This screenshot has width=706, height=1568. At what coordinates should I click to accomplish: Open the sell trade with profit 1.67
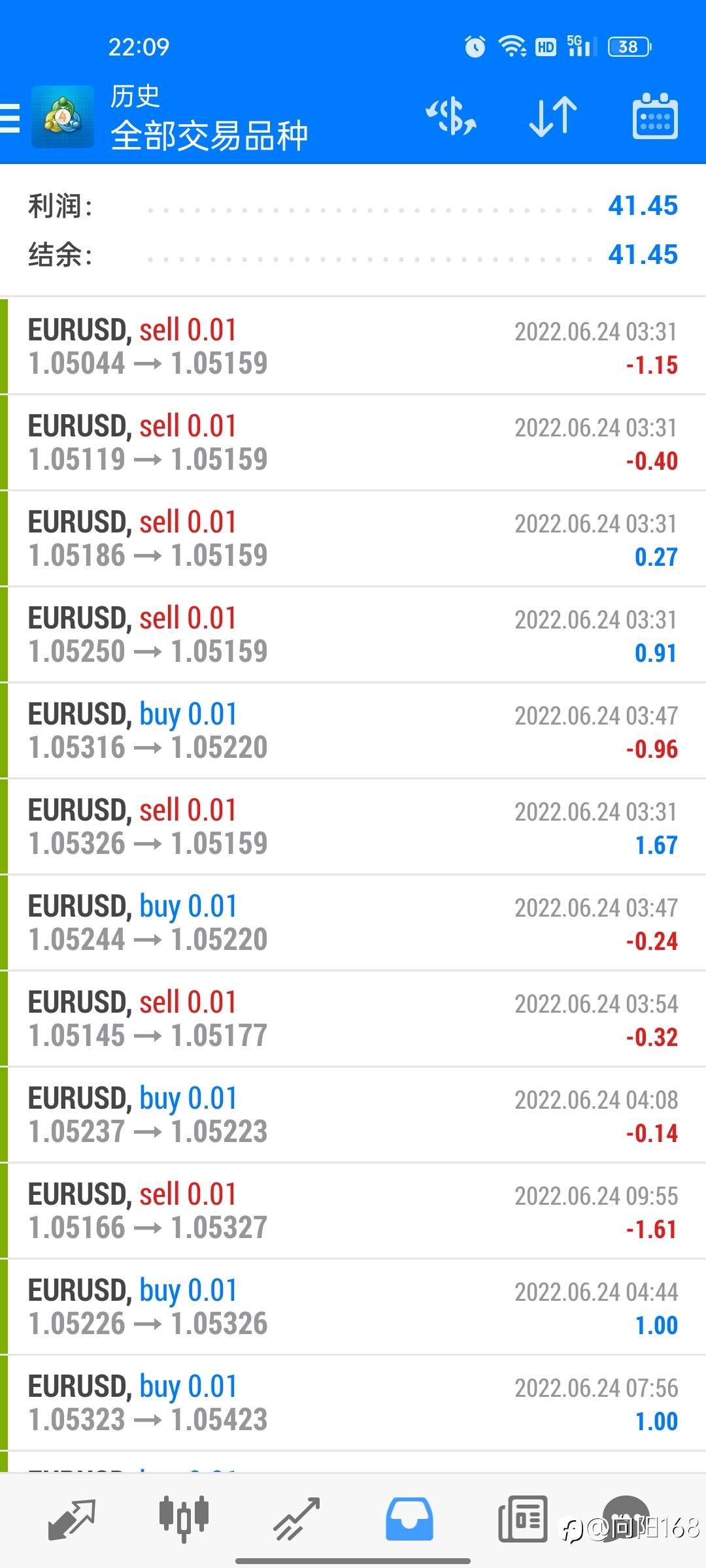pyautogui.click(x=353, y=826)
